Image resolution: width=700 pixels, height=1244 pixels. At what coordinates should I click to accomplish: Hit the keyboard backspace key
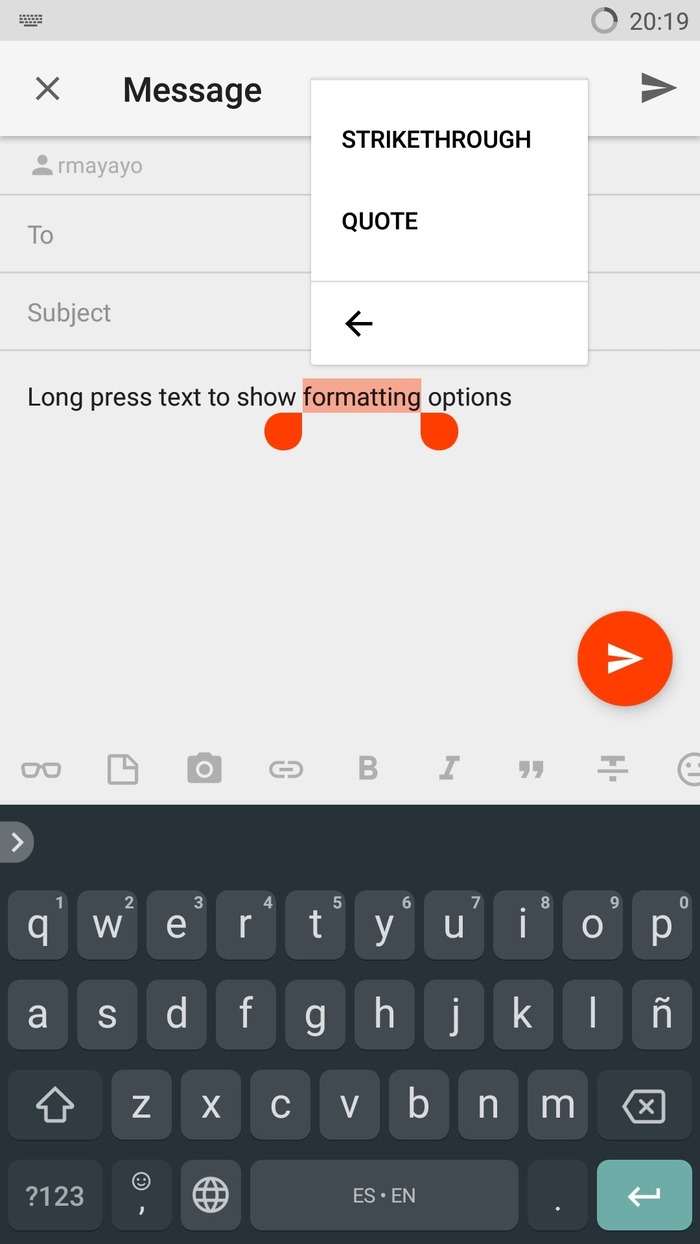click(643, 1105)
